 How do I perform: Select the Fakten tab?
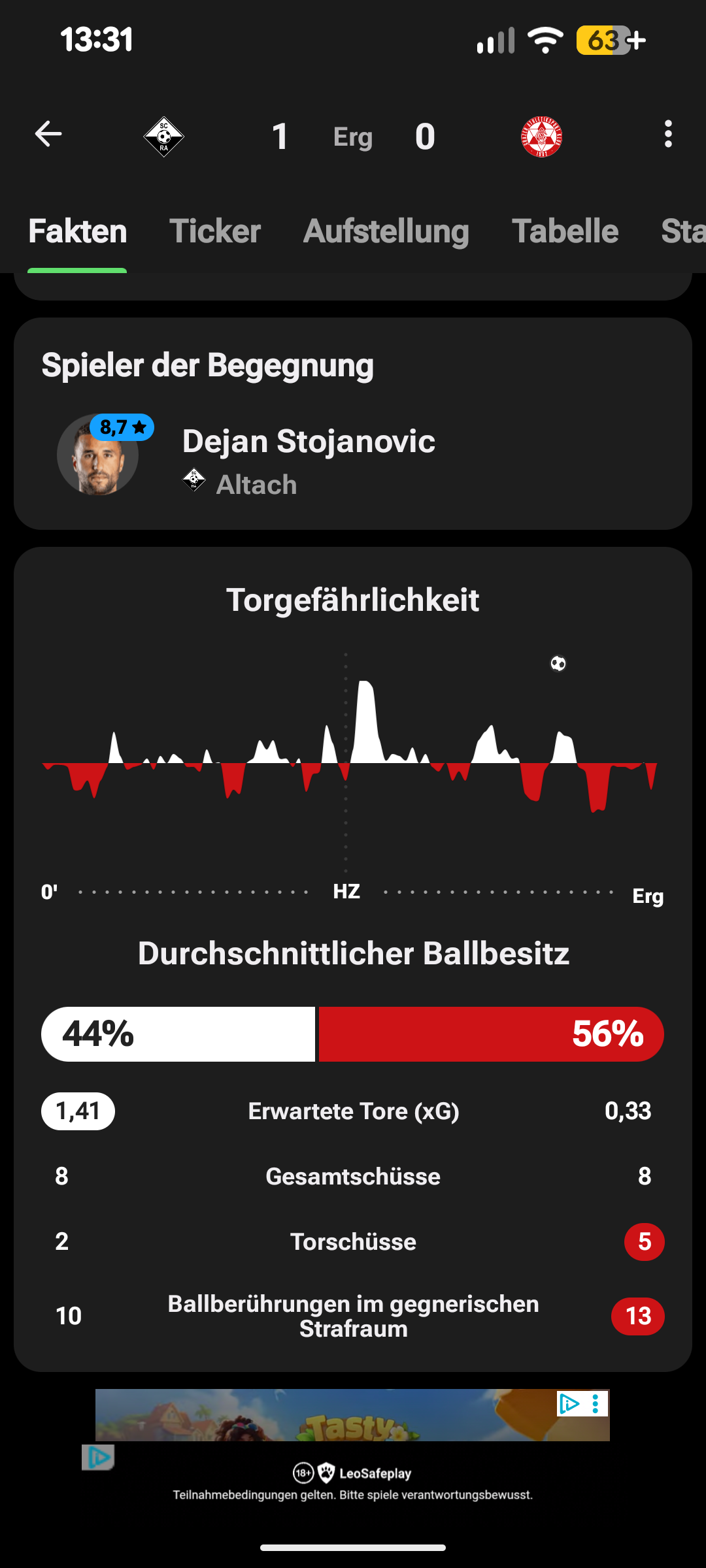point(78,231)
